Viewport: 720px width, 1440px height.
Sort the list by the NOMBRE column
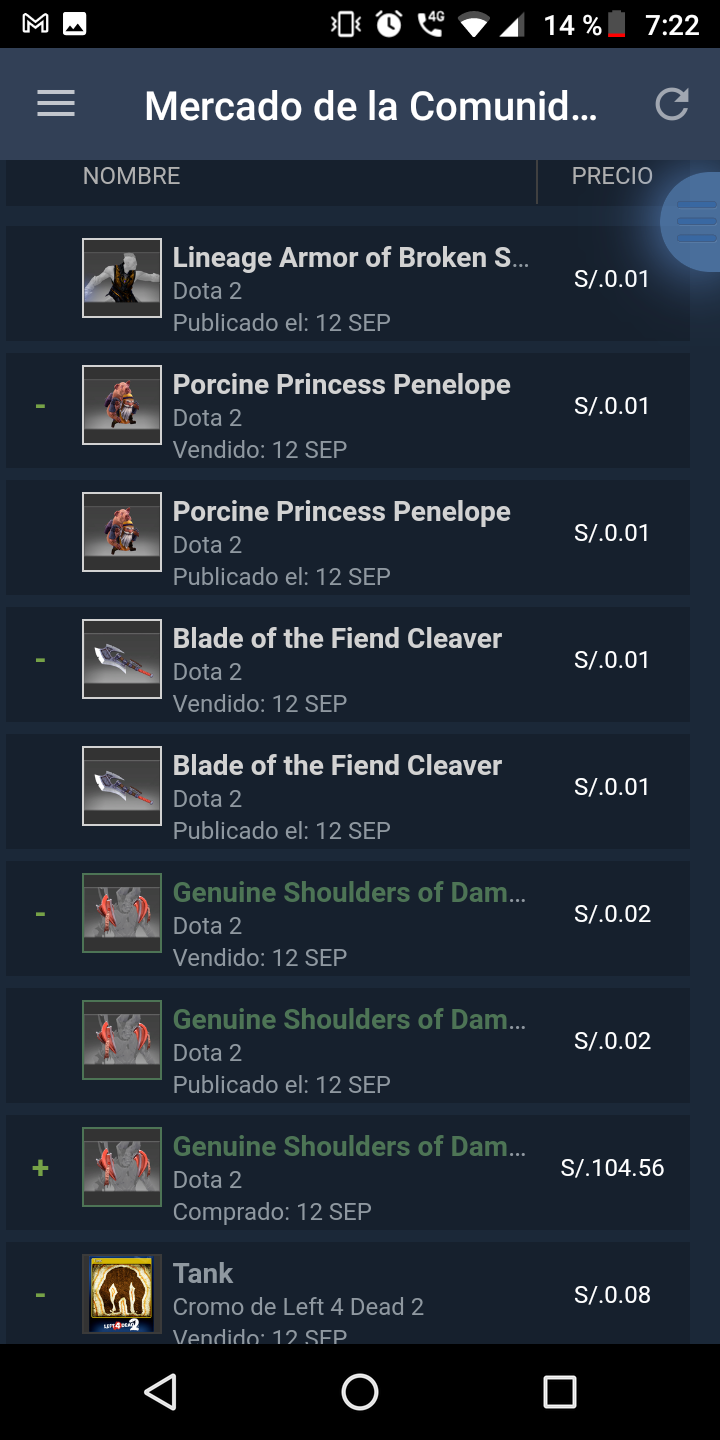point(131,176)
